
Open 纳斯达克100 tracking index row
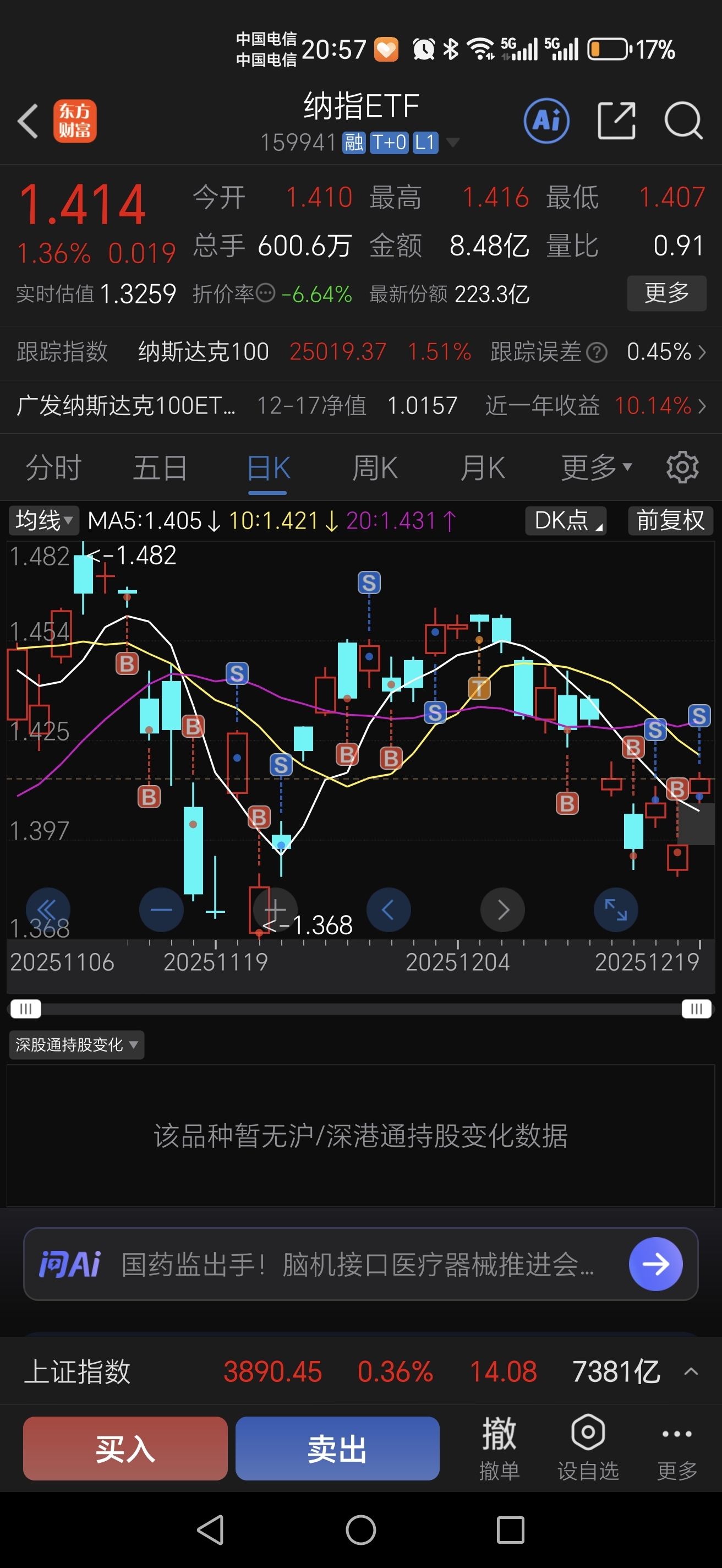click(x=360, y=352)
